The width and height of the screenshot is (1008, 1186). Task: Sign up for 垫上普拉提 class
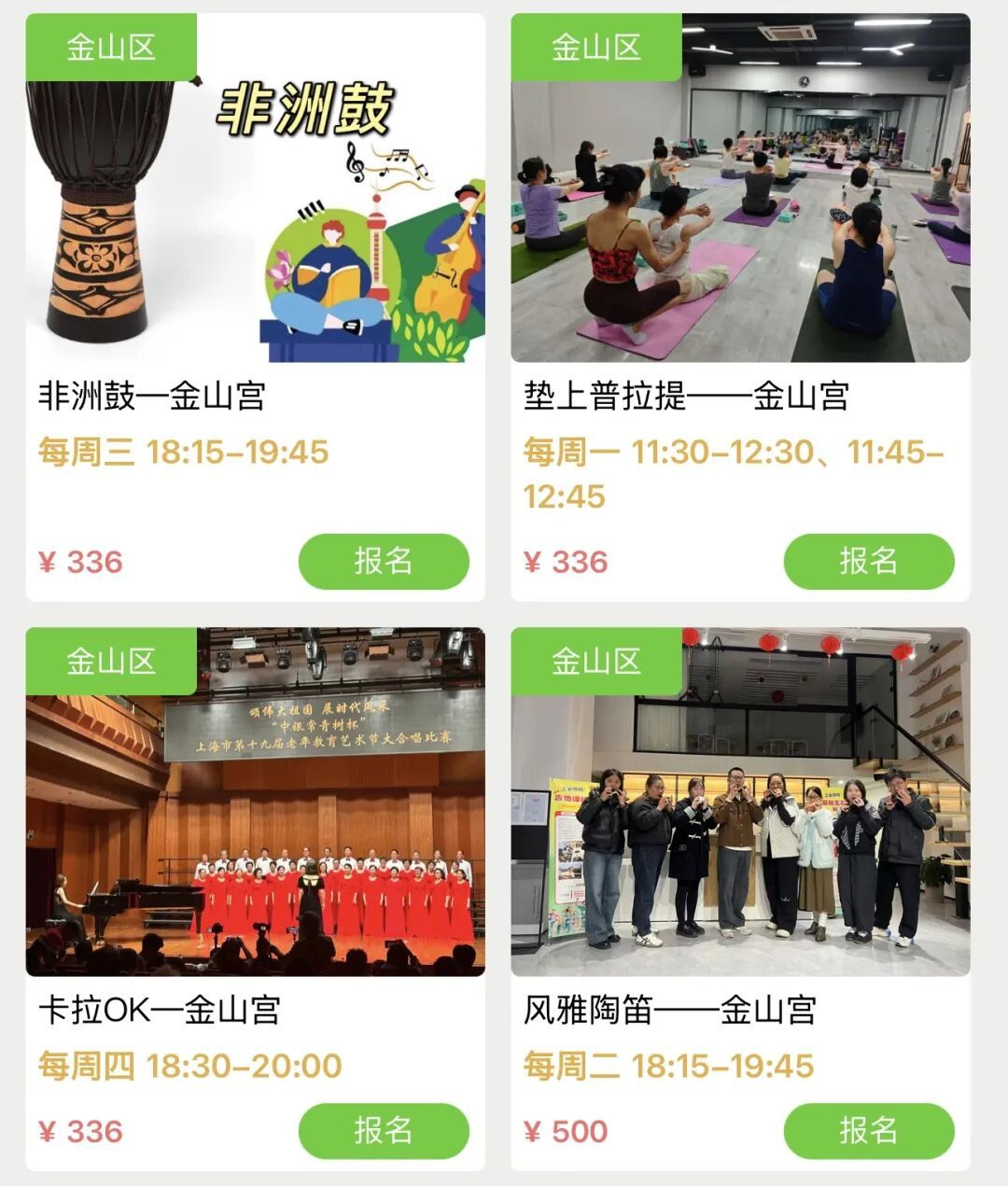click(x=868, y=561)
